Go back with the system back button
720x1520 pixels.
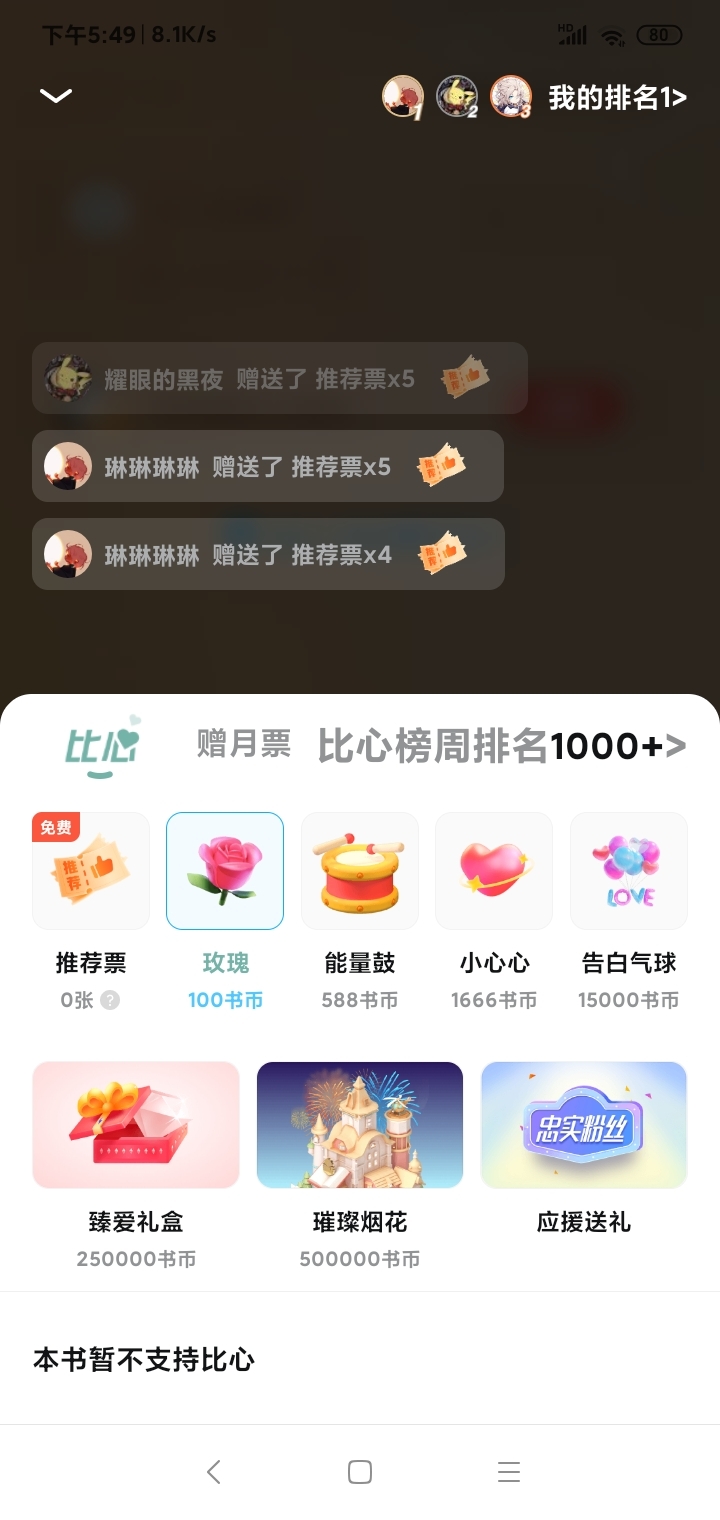click(213, 1472)
